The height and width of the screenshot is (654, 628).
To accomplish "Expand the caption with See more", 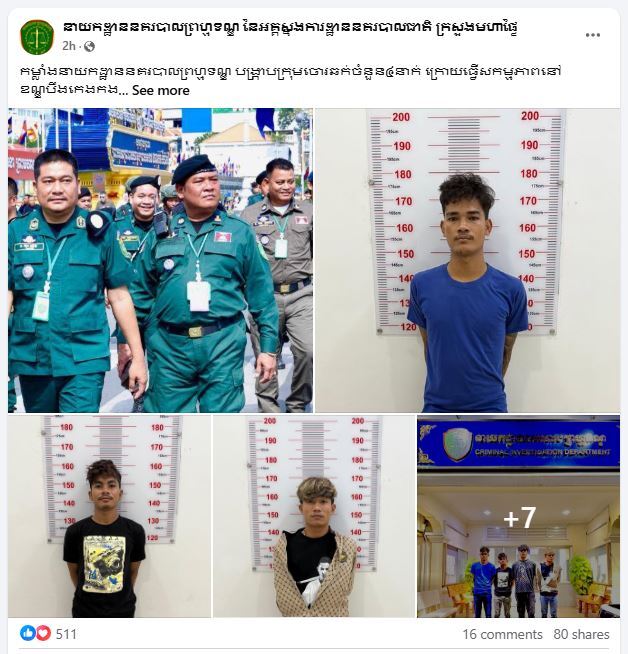I will 160,90.
